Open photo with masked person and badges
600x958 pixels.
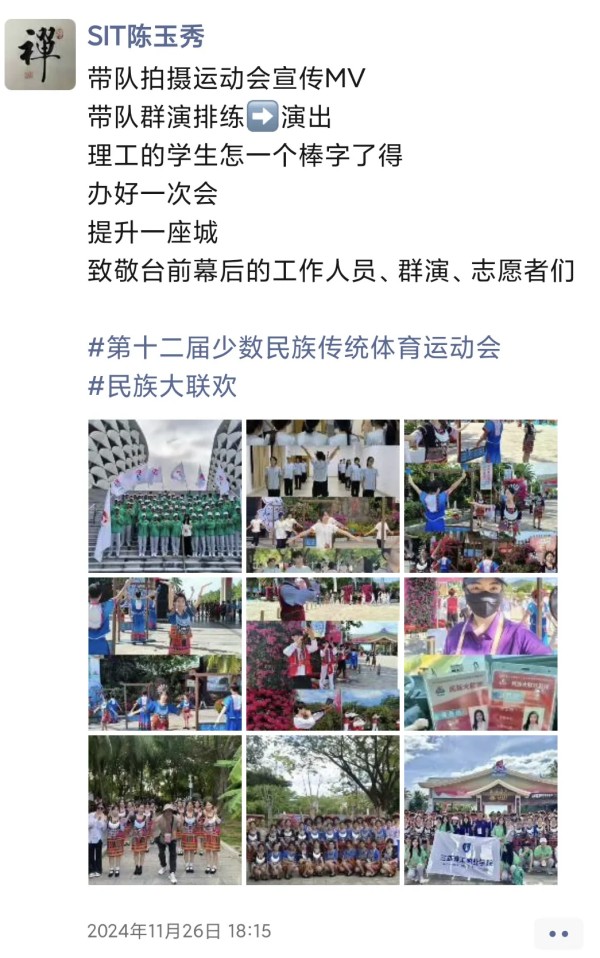(x=480, y=653)
